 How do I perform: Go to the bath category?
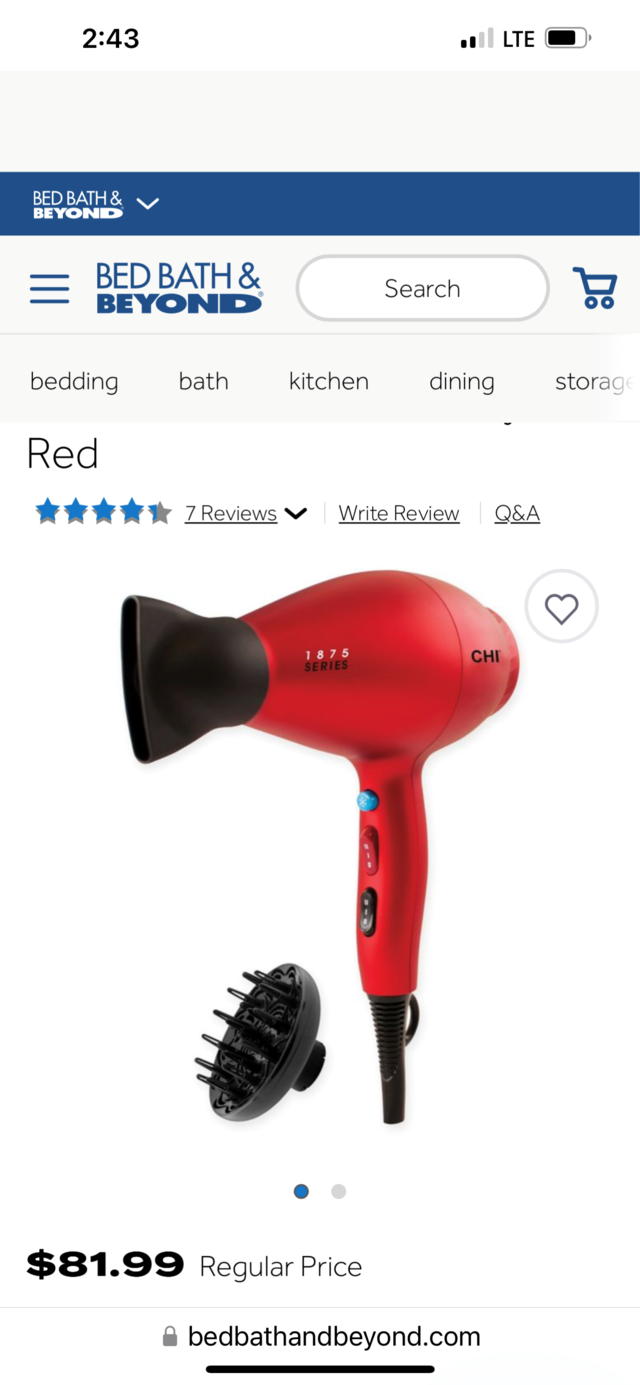(x=203, y=381)
